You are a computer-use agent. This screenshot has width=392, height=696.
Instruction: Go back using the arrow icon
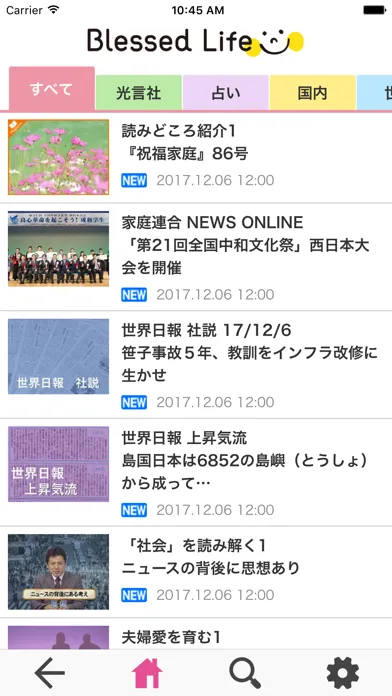click(50, 673)
